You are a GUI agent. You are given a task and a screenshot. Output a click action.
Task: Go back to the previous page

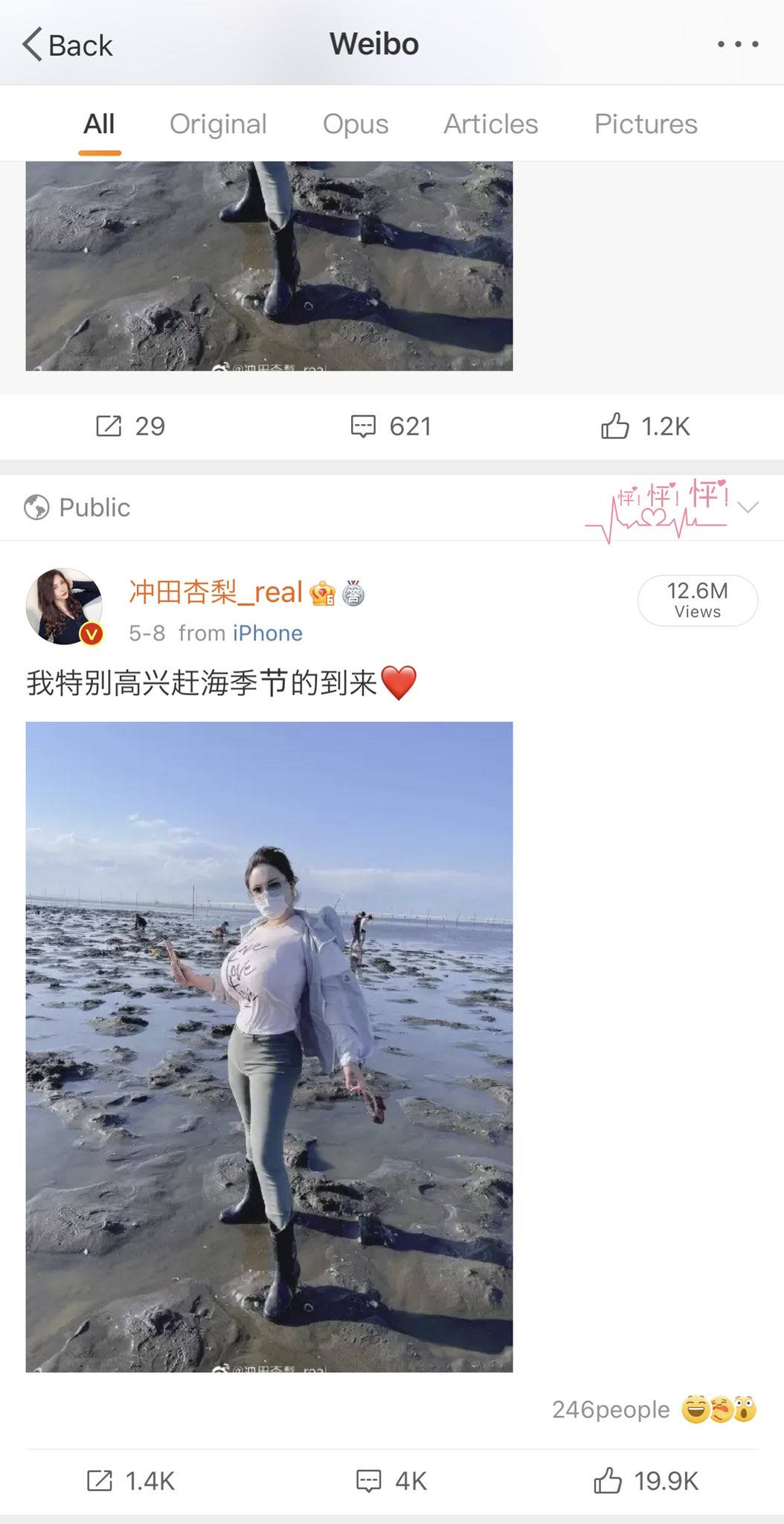pos(67,45)
